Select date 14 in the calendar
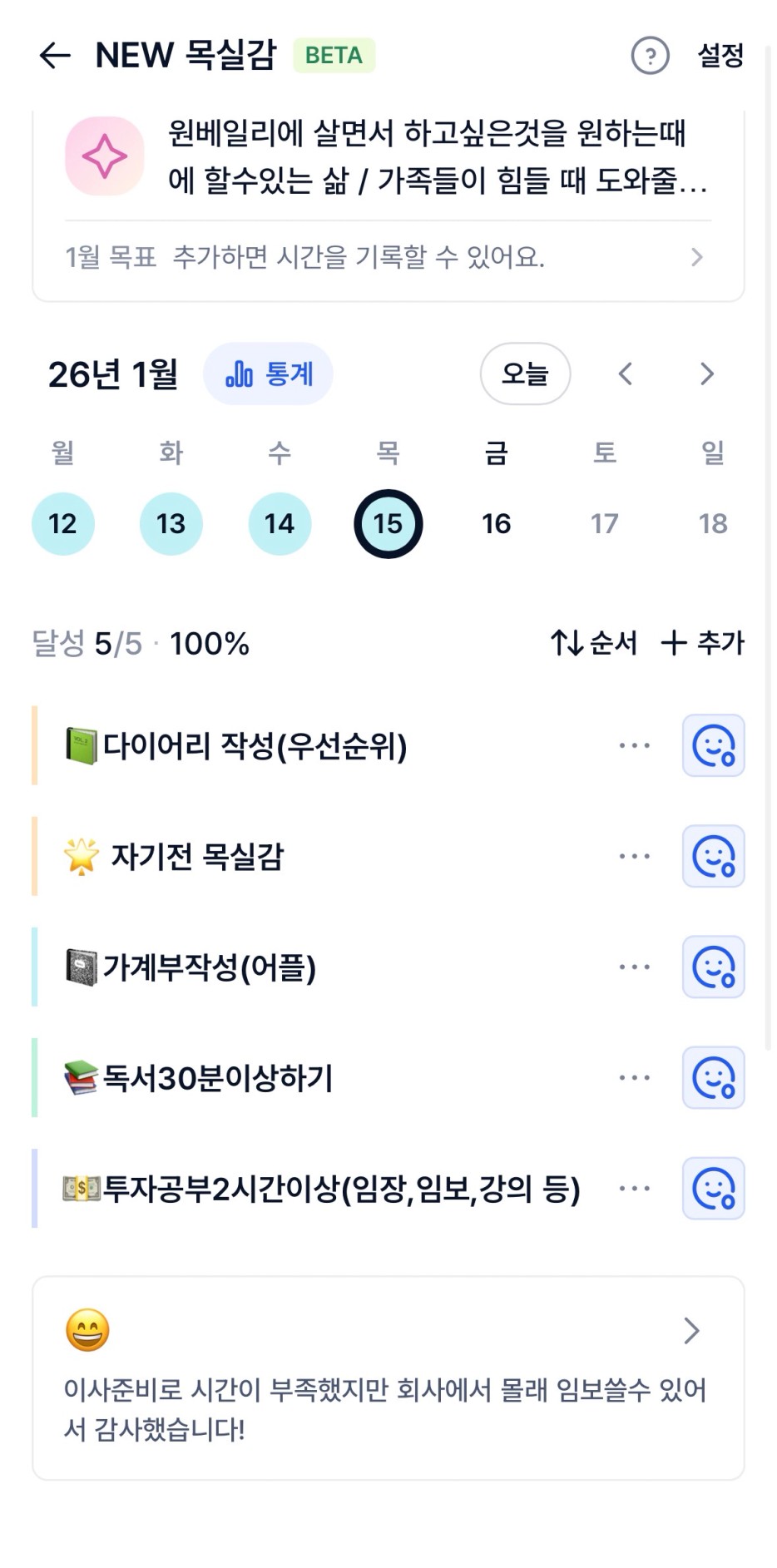Viewport: 777px width, 1568px height. click(x=280, y=523)
